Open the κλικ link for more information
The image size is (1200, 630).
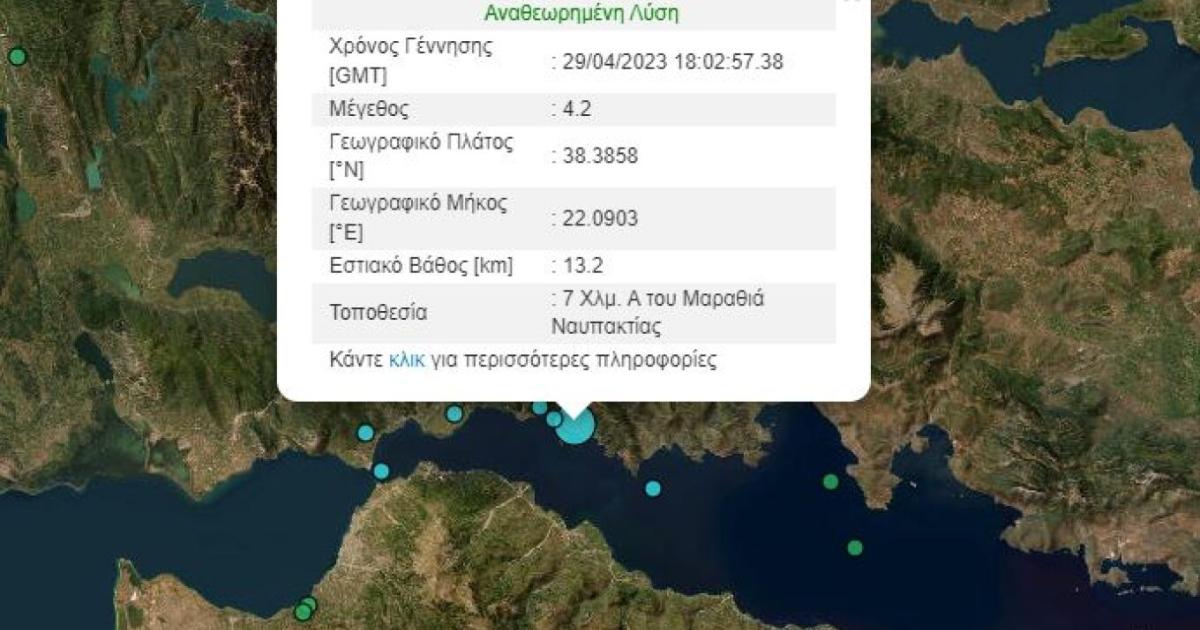[x=407, y=360]
